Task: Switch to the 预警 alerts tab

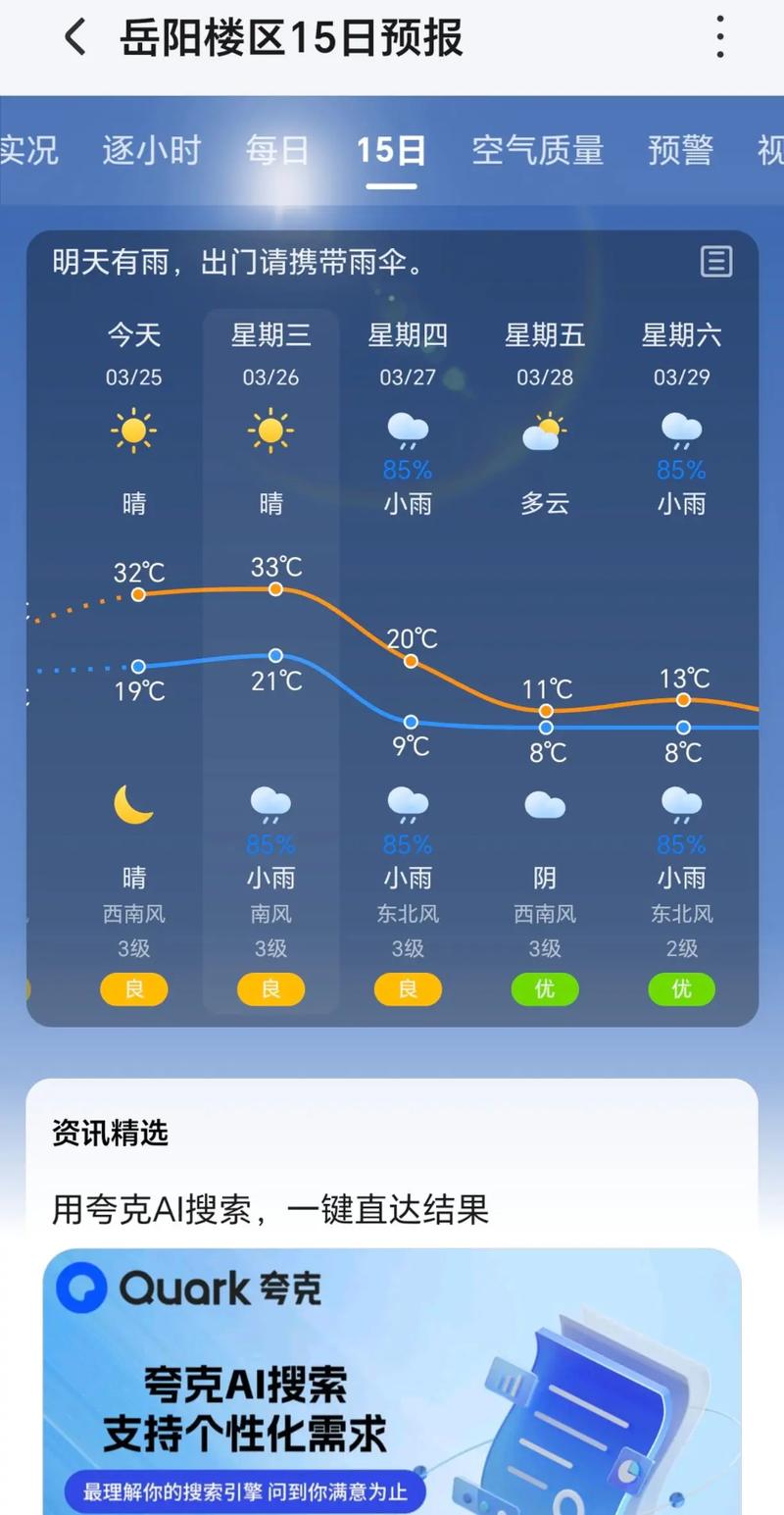Action: [x=680, y=152]
